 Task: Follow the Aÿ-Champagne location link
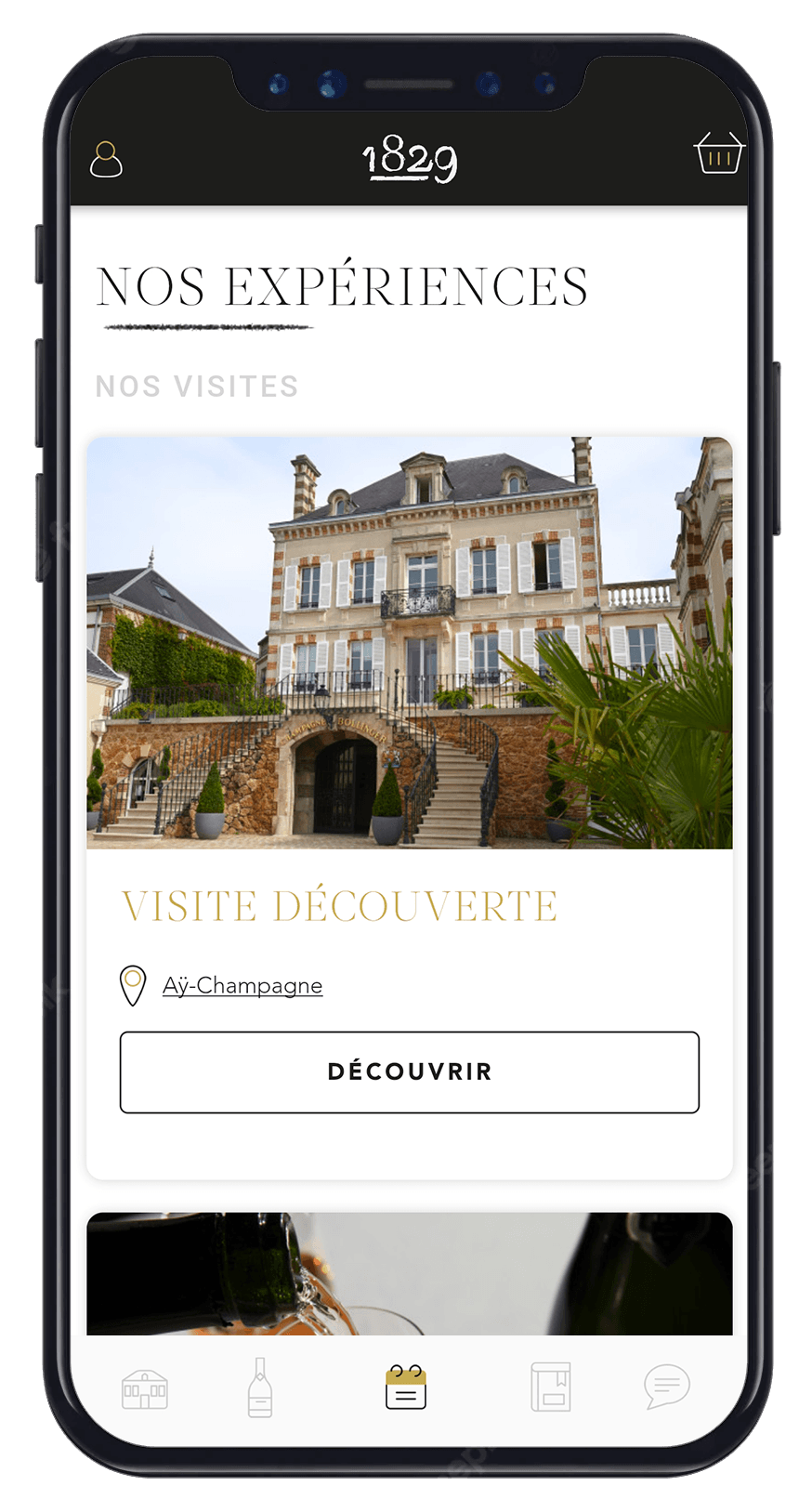click(242, 985)
